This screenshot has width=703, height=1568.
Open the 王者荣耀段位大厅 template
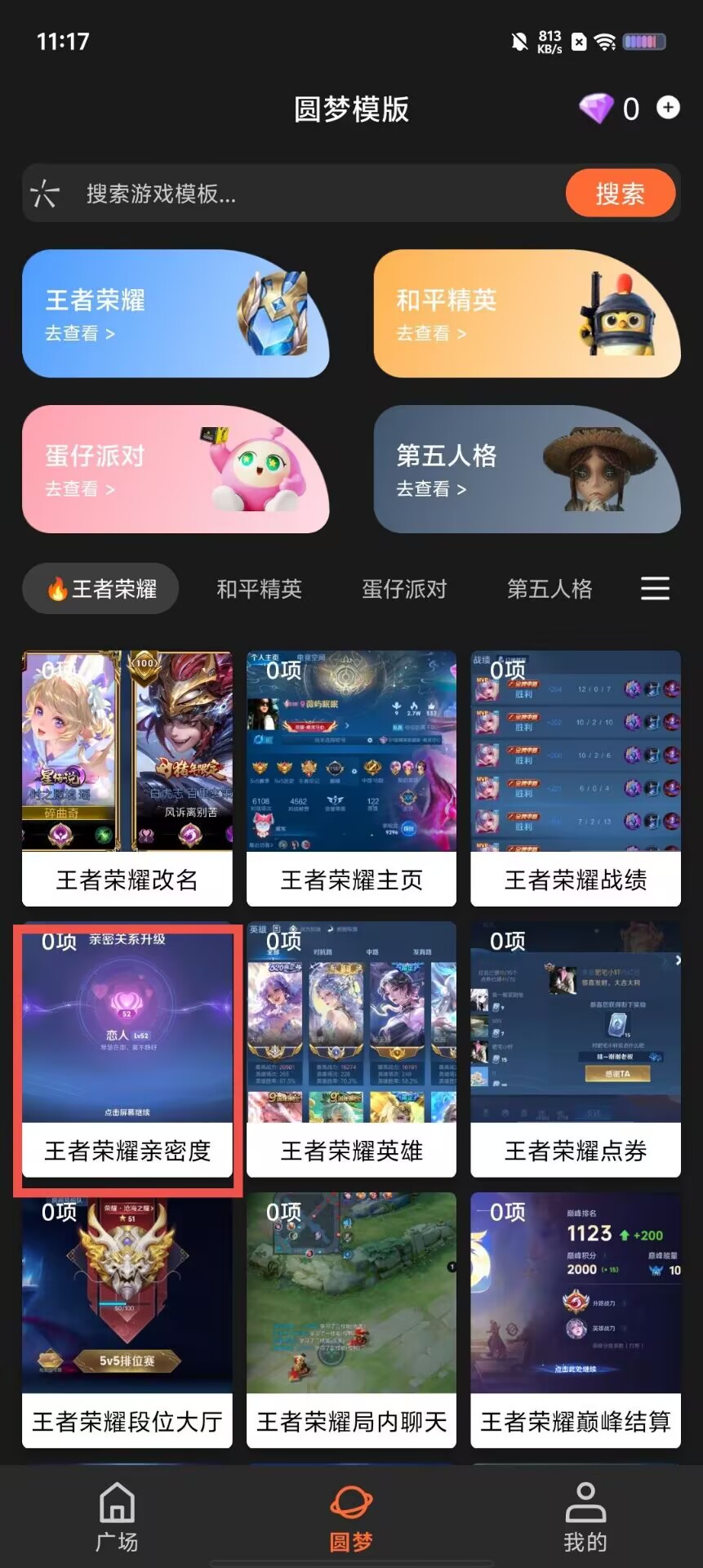pyautogui.click(x=127, y=1321)
